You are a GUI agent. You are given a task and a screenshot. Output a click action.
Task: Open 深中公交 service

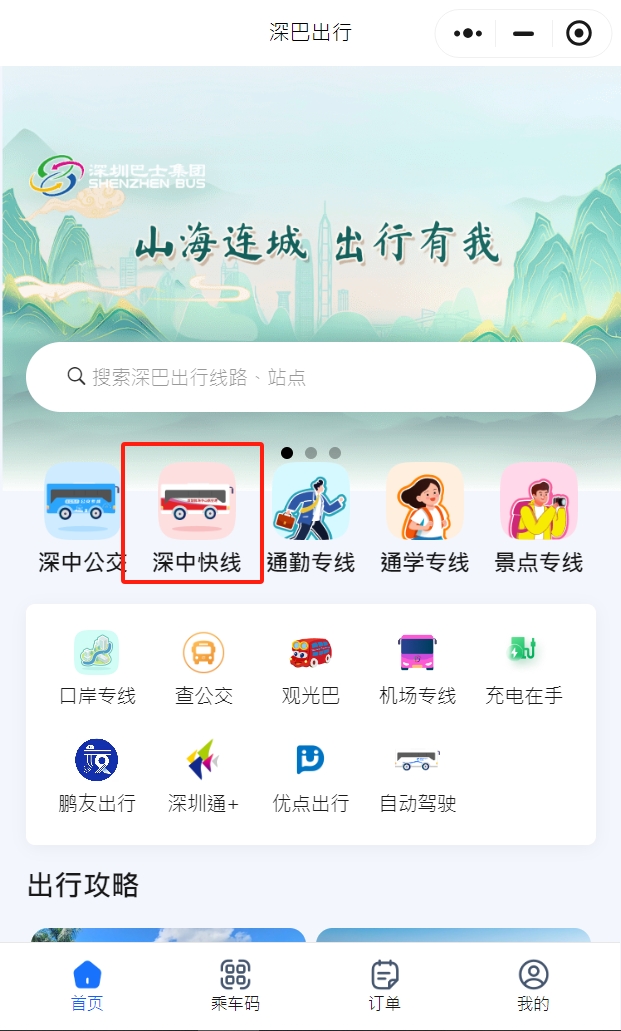(82, 518)
